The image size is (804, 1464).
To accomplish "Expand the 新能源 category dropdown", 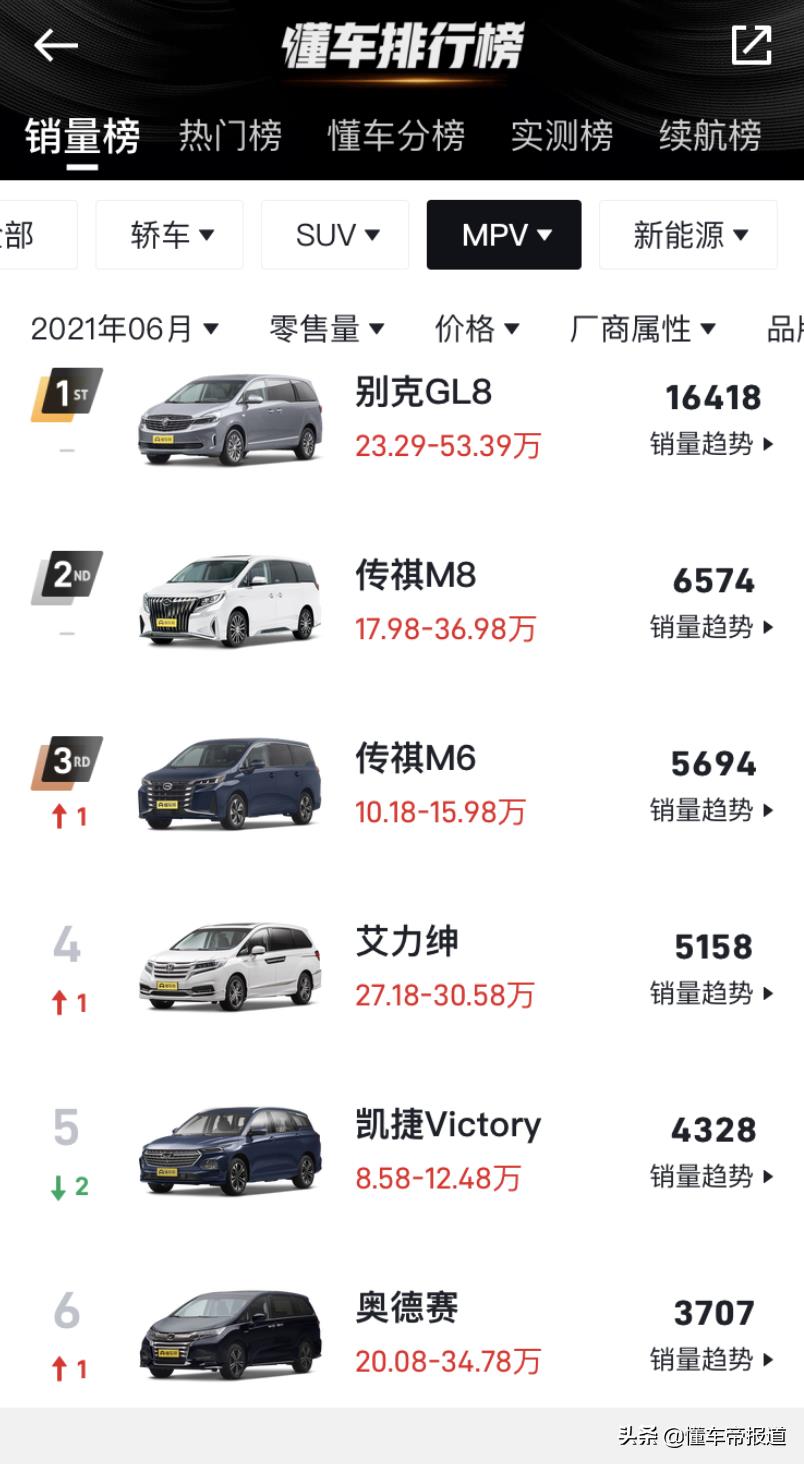I will (688, 235).
